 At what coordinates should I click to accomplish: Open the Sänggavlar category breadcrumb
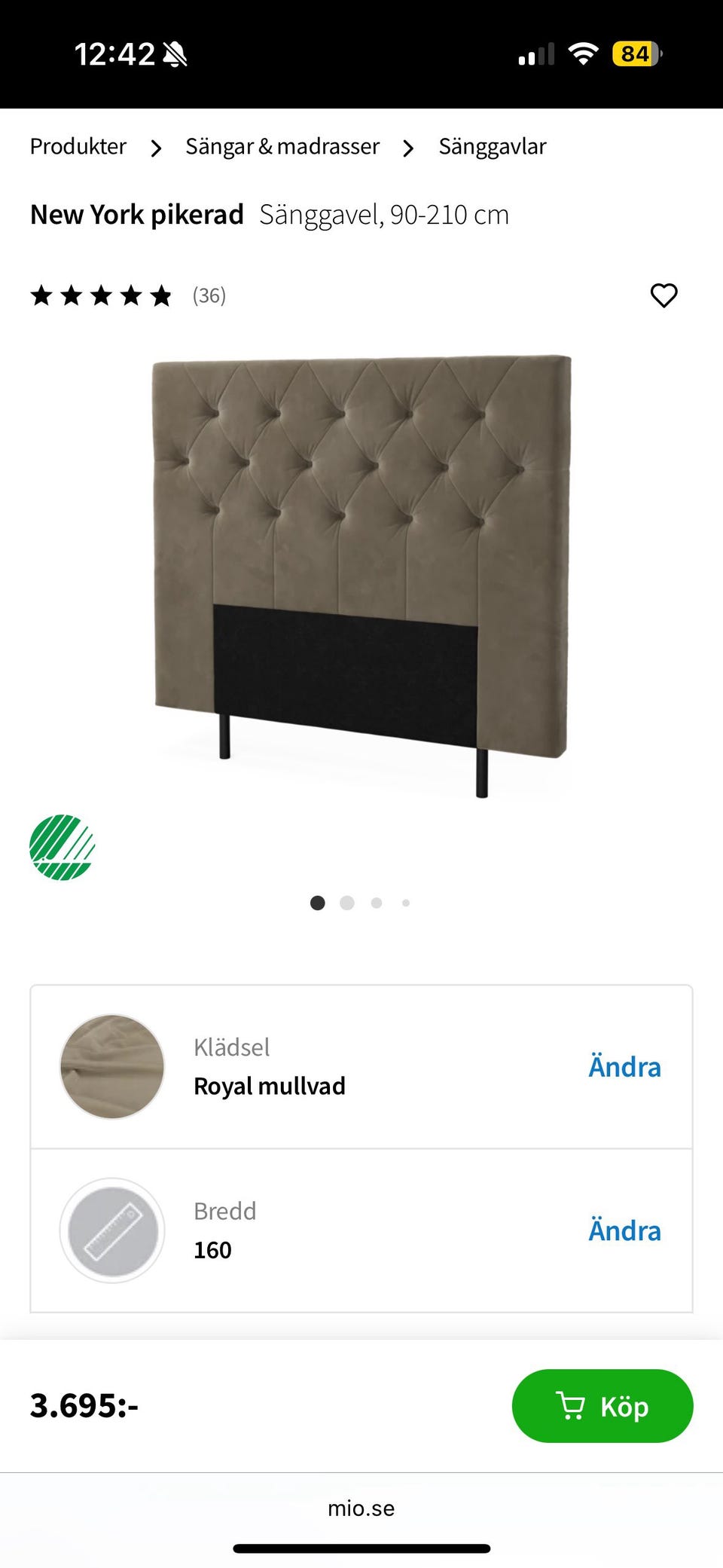[x=493, y=147]
